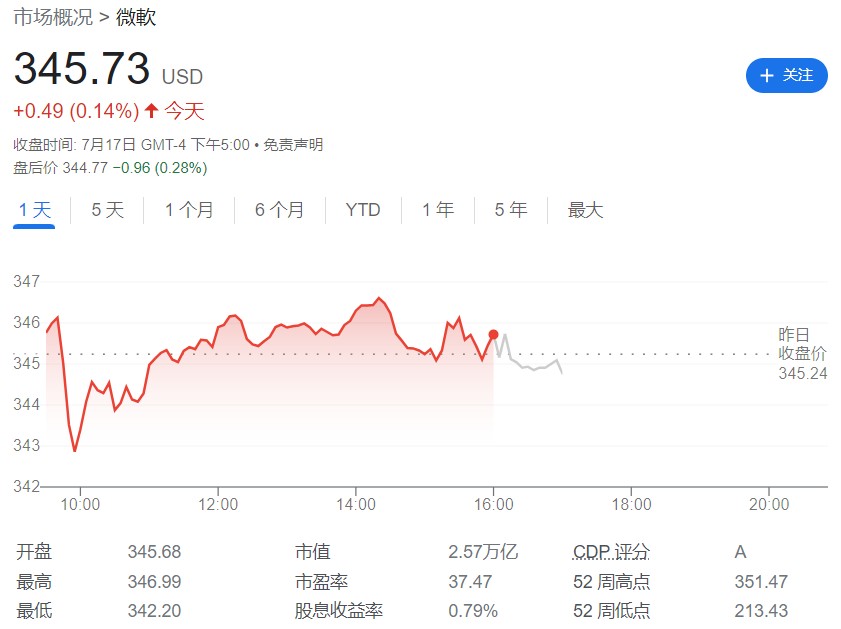Screen dimensions: 841x629
Task: Tap the CDP 评分 label for details
Action: pyautogui.click(x=611, y=552)
